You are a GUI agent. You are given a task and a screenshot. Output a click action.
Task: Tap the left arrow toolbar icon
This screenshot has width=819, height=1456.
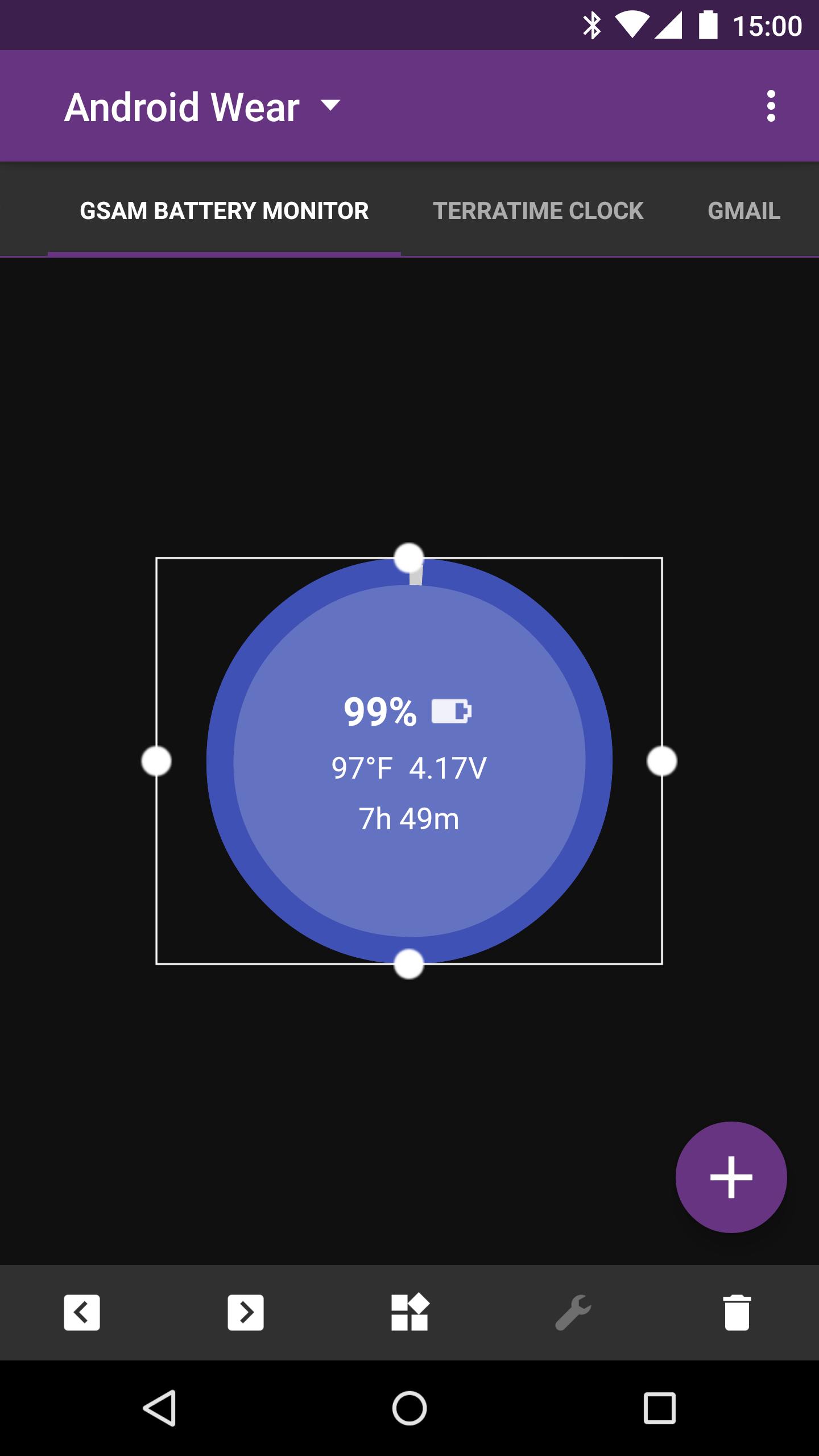(82, 1313)
